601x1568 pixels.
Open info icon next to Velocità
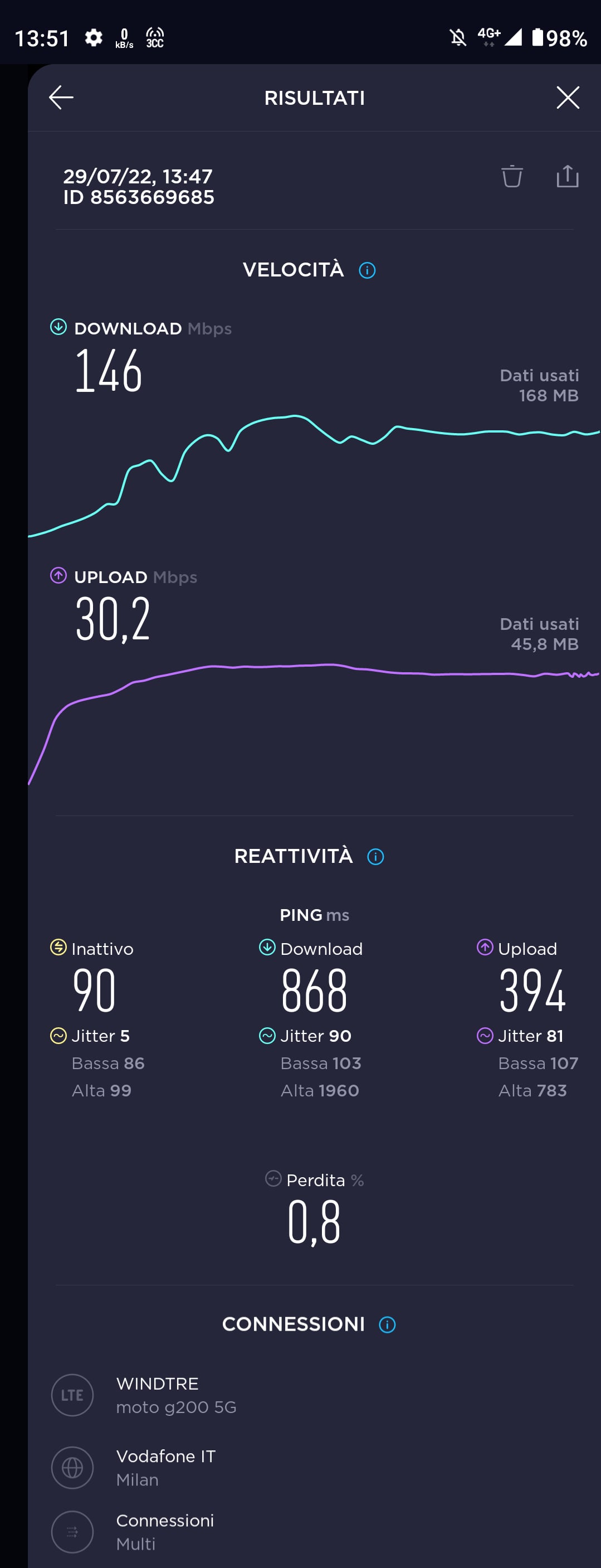(367, 270)
